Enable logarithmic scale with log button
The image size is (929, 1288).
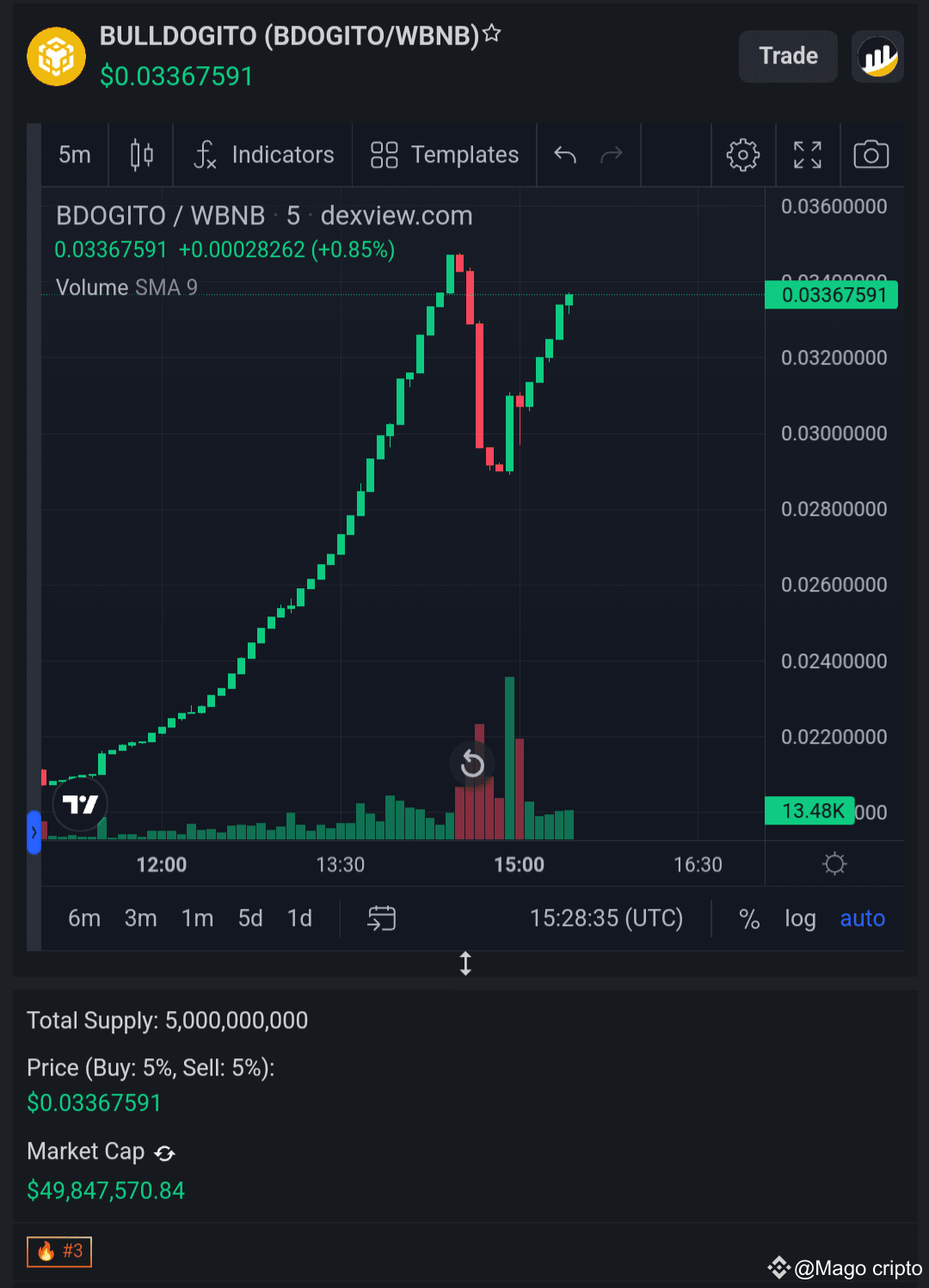[800, 918]
